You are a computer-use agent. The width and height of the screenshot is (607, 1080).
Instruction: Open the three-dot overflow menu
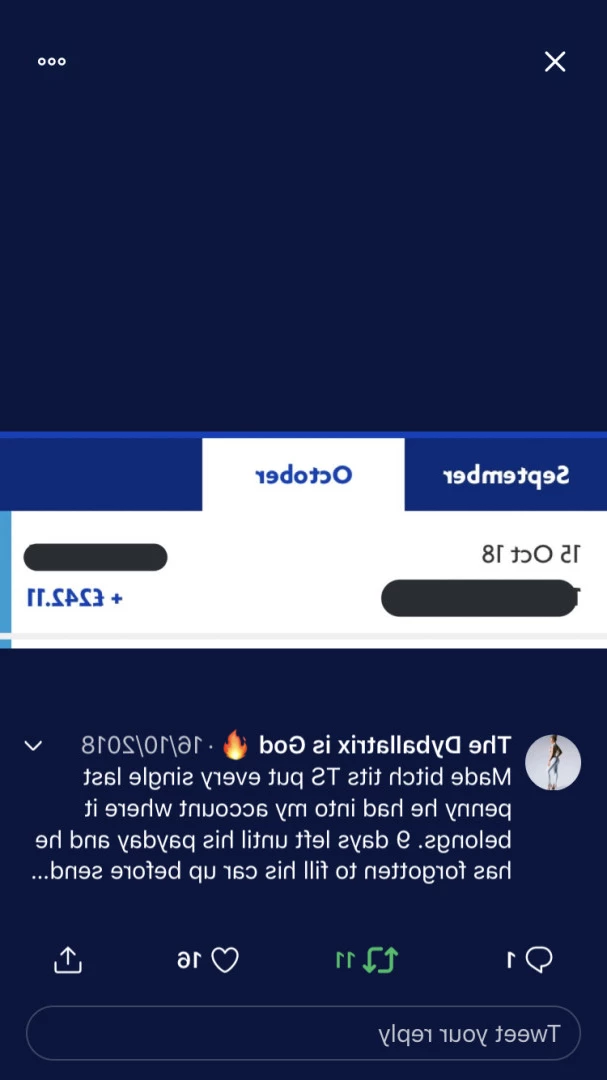52,62
